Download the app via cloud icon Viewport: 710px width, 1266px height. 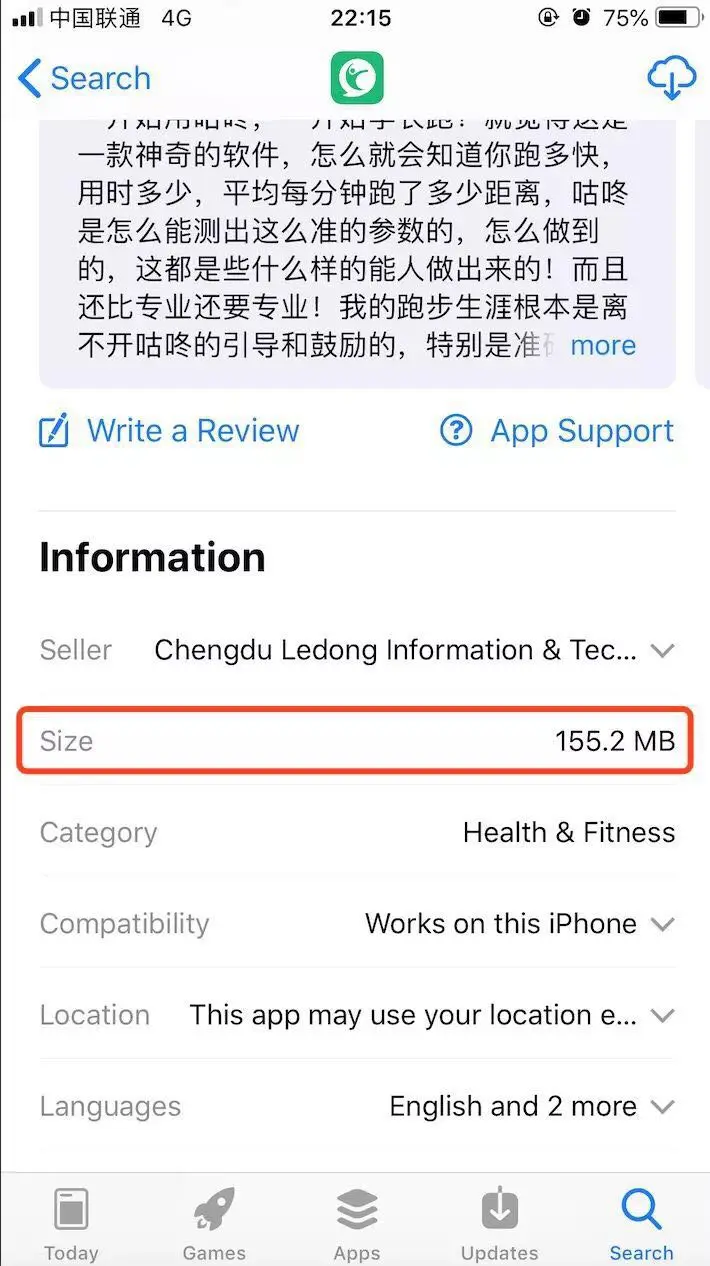click(x=671, y=78)
